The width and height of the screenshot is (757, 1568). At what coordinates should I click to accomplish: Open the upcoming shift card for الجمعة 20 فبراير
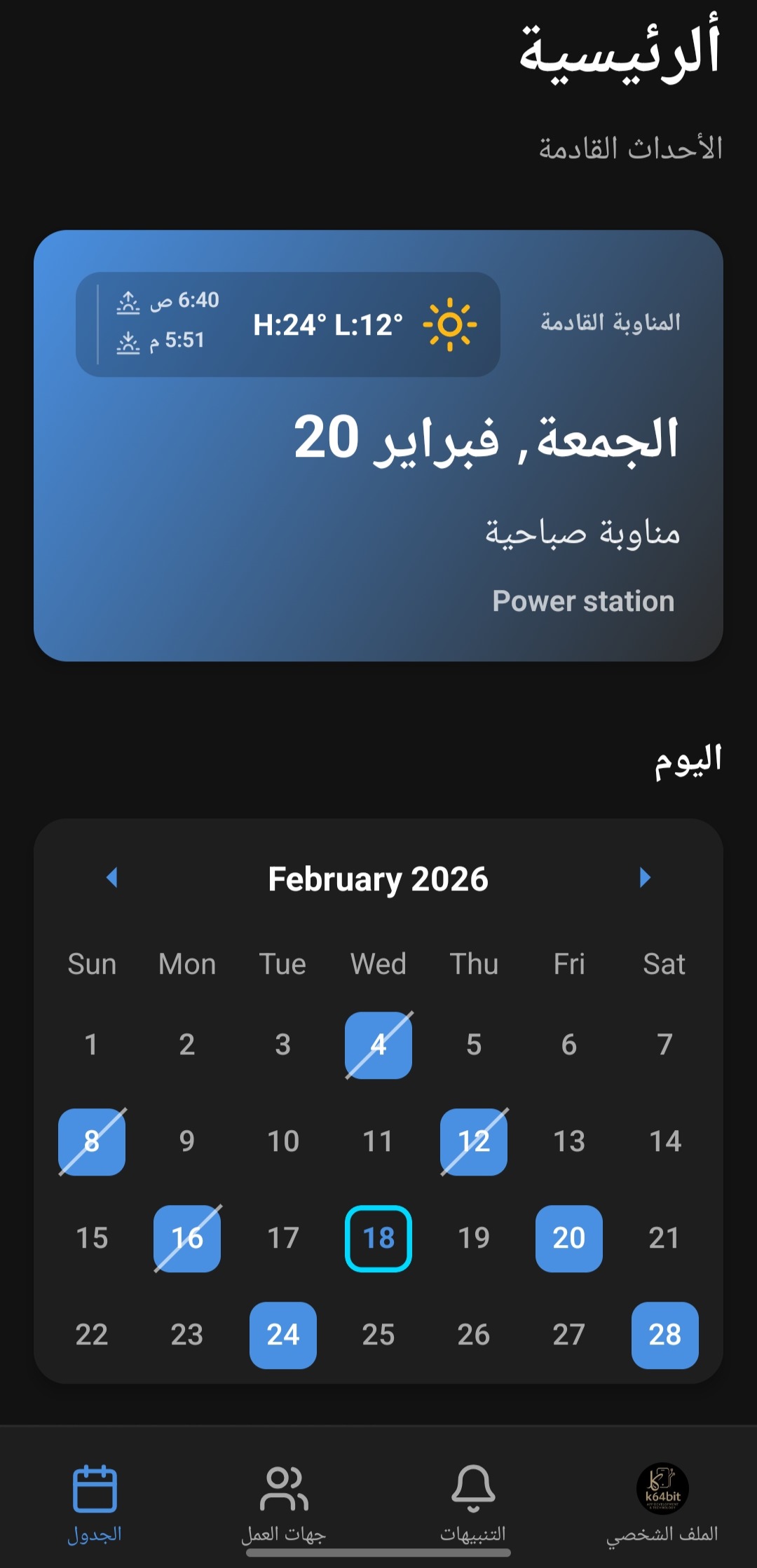[378, 446]
